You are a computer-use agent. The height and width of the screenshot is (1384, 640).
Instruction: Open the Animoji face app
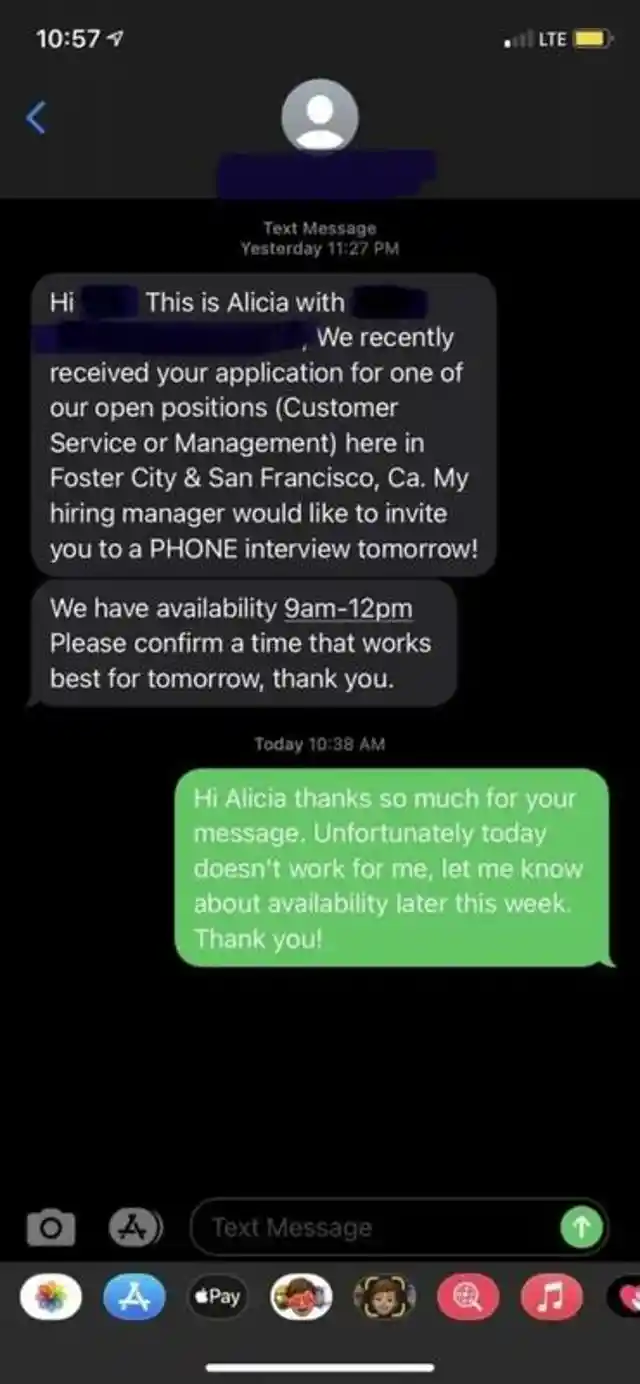pos(385,1297)
